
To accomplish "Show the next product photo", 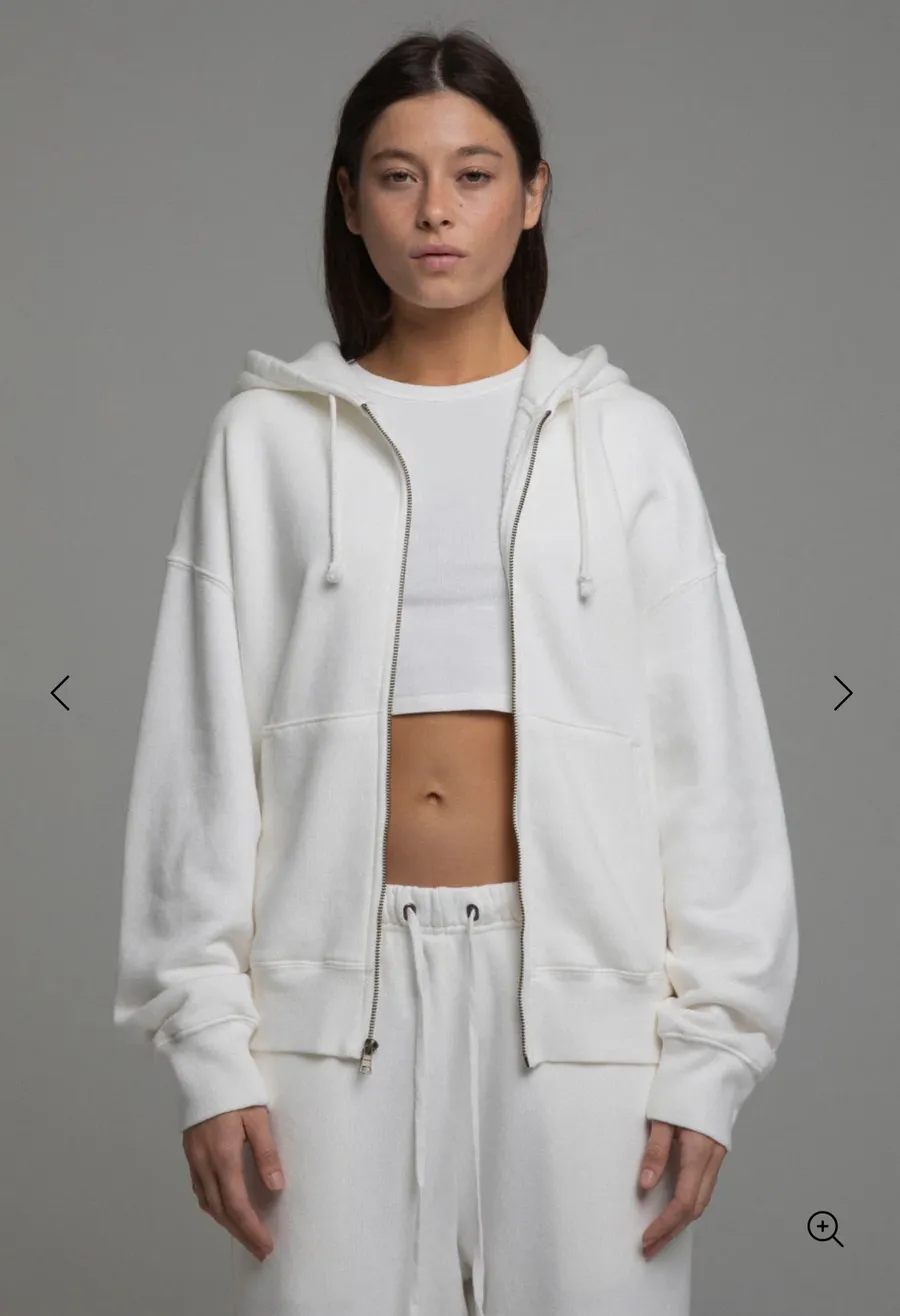I will 843,693.
